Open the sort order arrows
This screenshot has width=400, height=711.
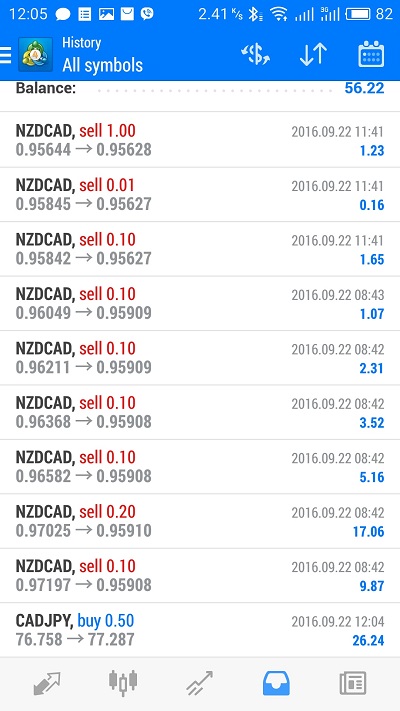coord(313,54)
